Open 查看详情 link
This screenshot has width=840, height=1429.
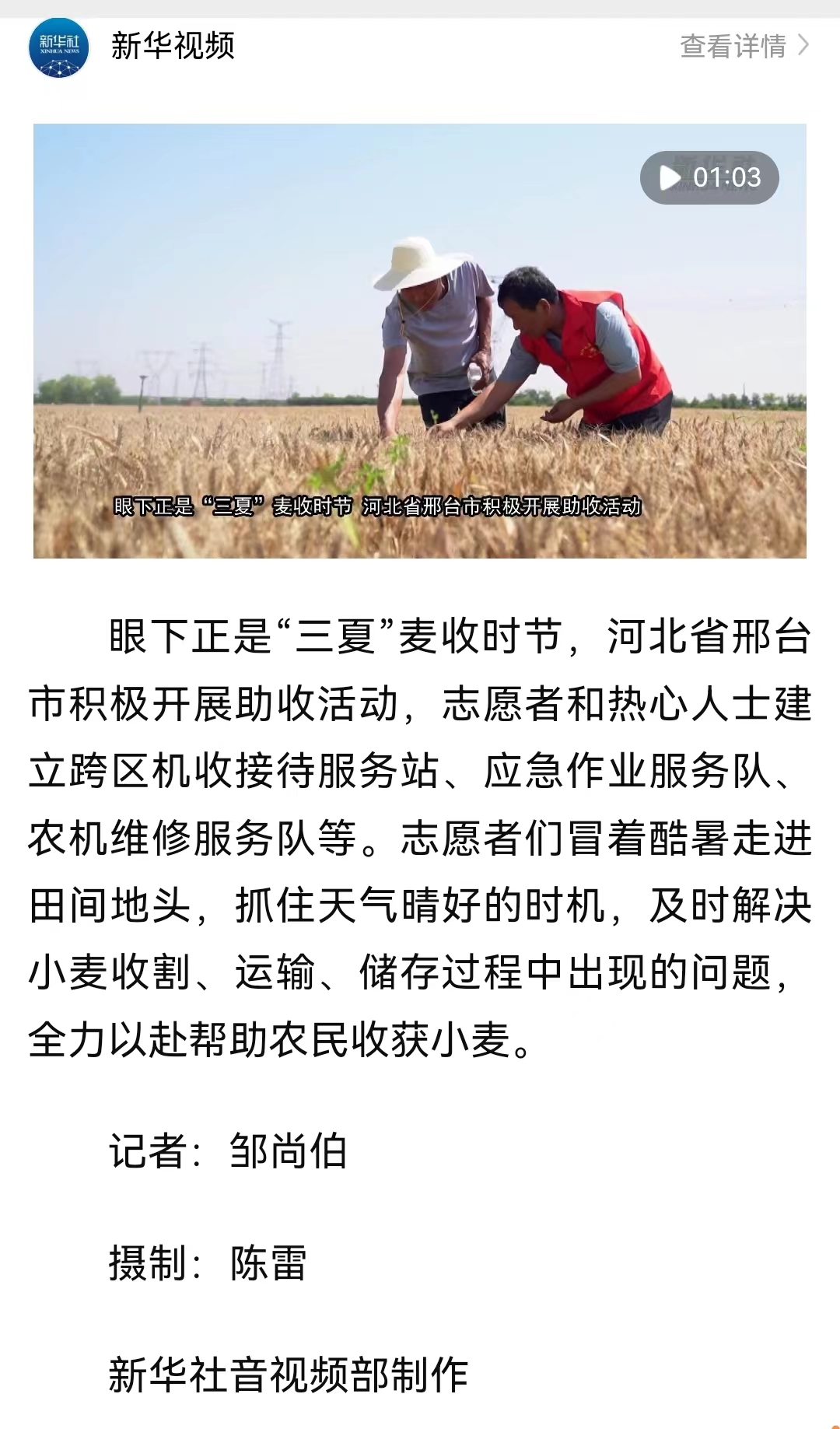(744, 46)
